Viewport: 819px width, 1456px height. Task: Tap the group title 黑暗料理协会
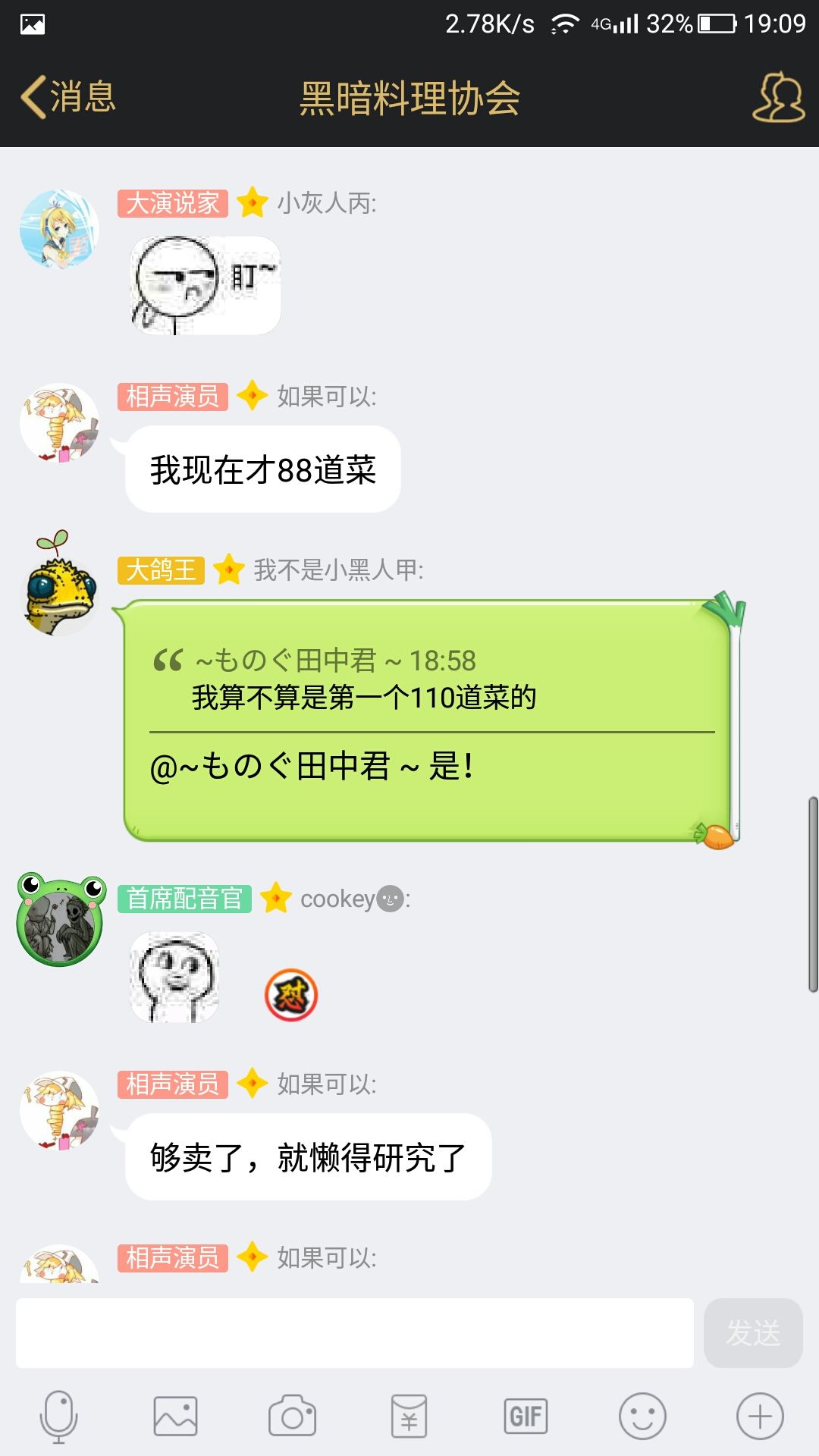pos(409,97)
